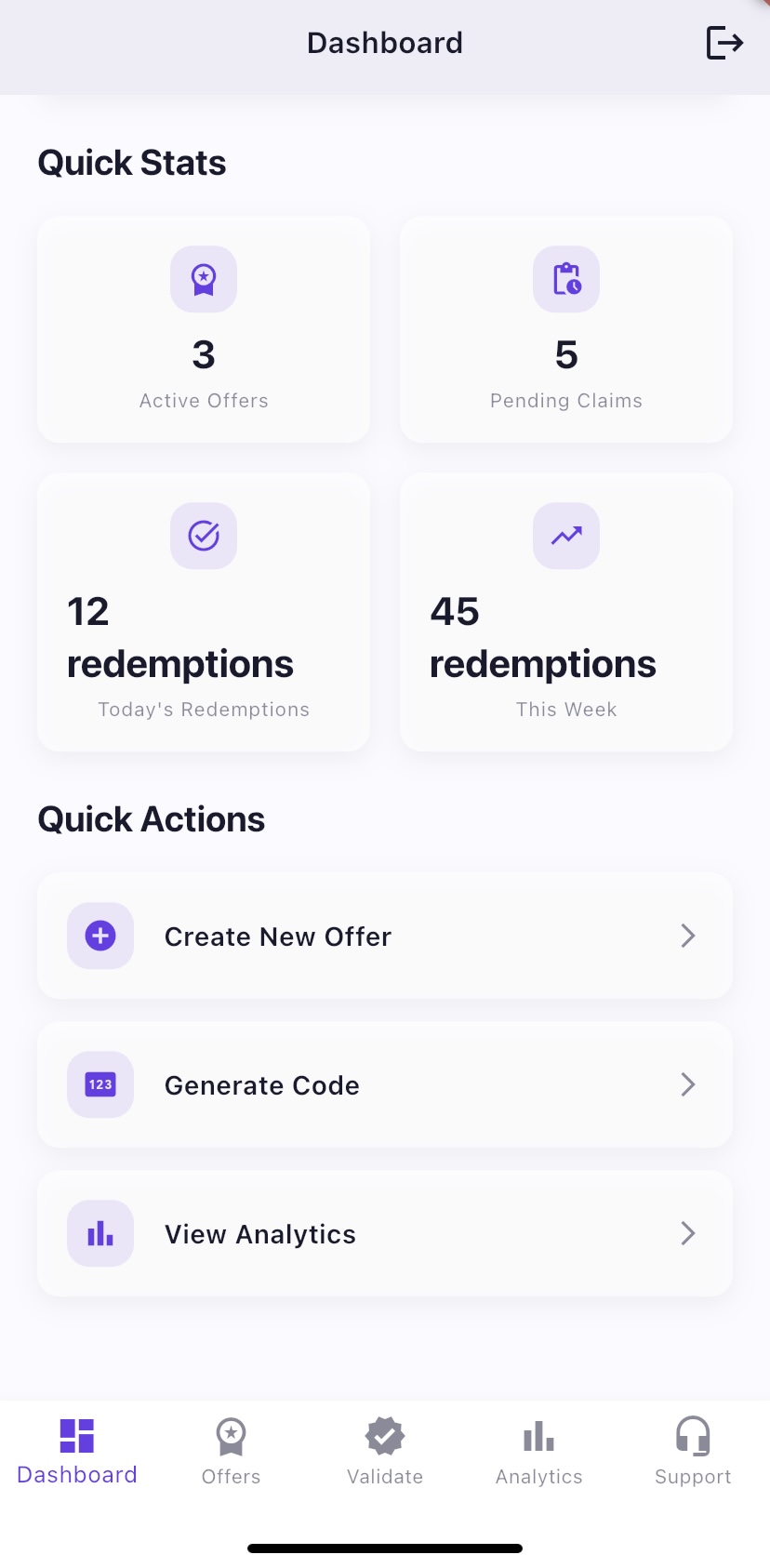
Task: Tap the Validate badge icon in the navigation bar
Action: coord(384,1437)
